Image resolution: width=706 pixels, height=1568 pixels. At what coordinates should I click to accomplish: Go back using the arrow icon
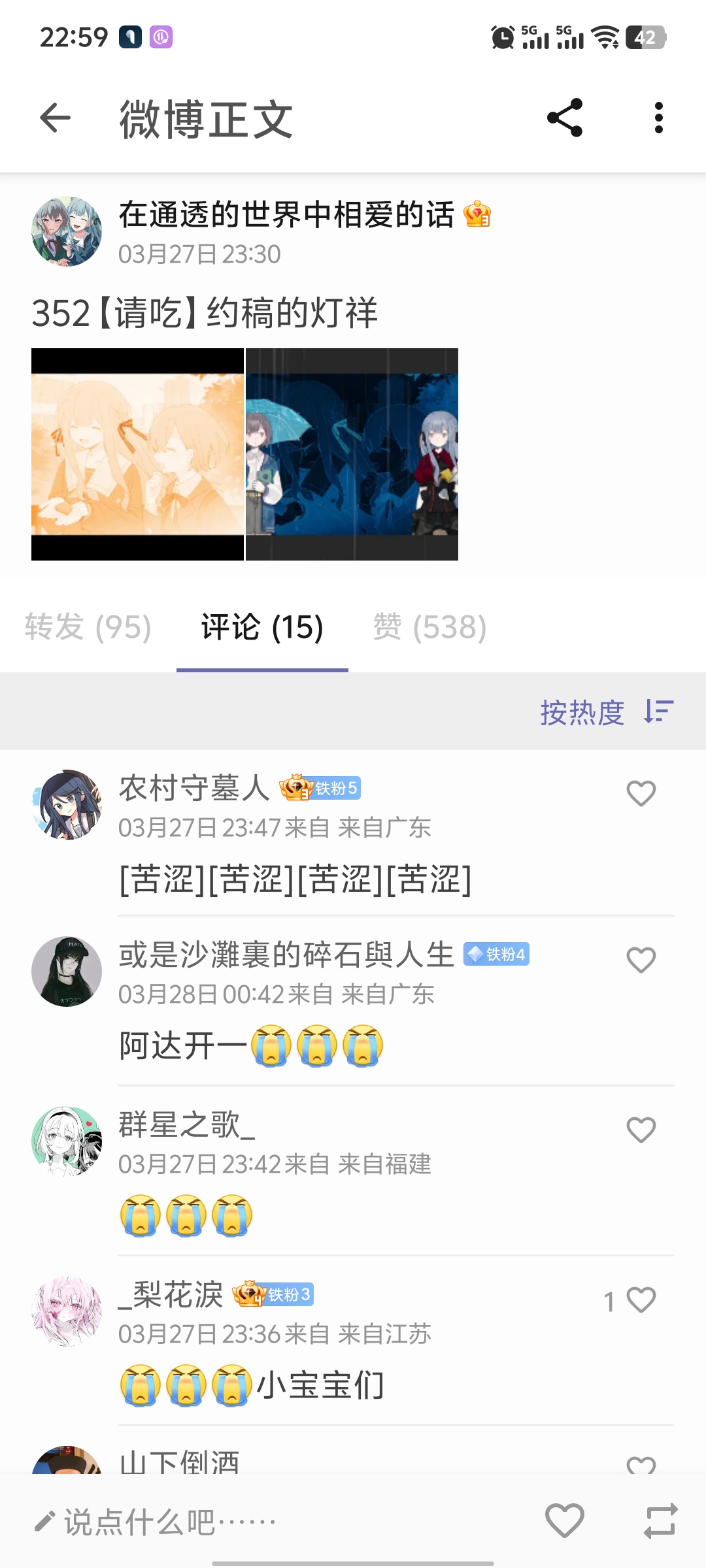point(55,118)
